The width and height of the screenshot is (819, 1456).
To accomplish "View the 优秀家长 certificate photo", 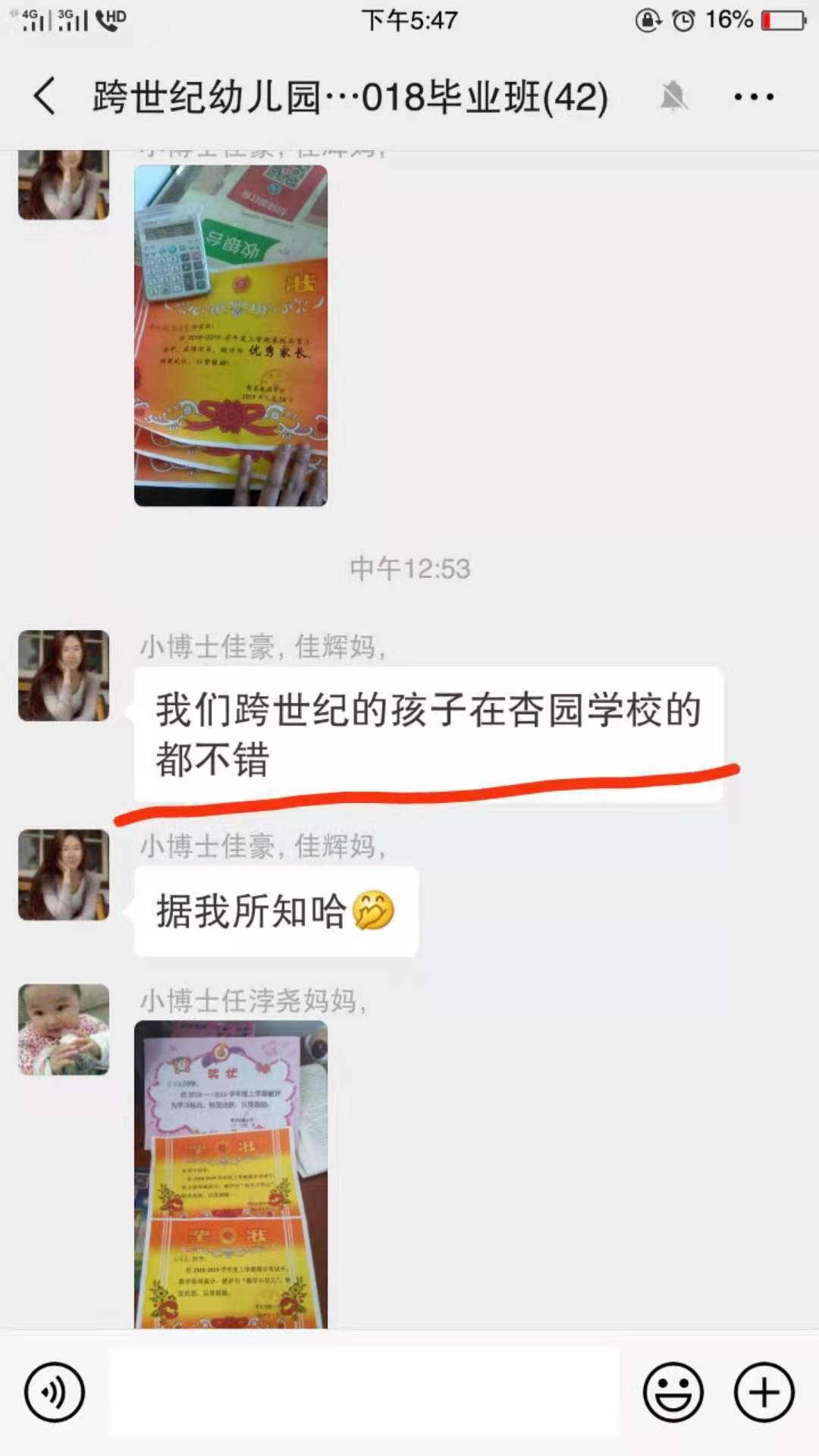I will coord(231,335).
